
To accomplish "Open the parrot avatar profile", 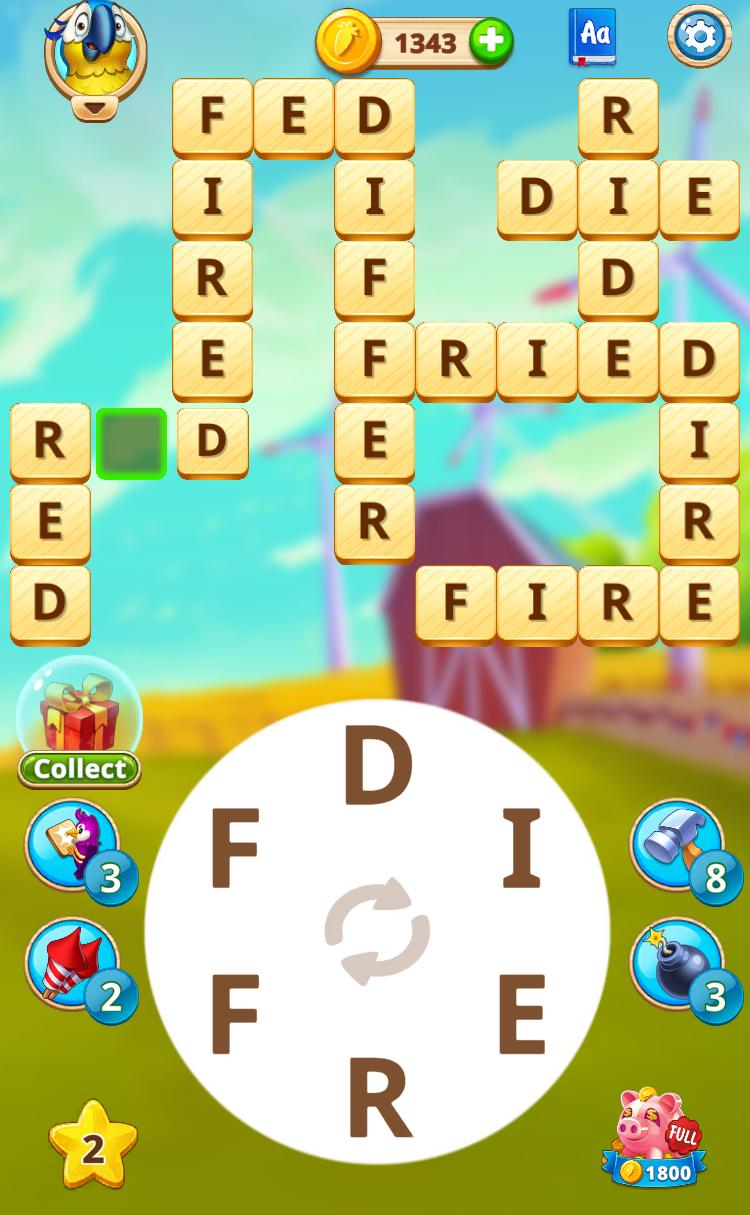I will coord(95,50).
